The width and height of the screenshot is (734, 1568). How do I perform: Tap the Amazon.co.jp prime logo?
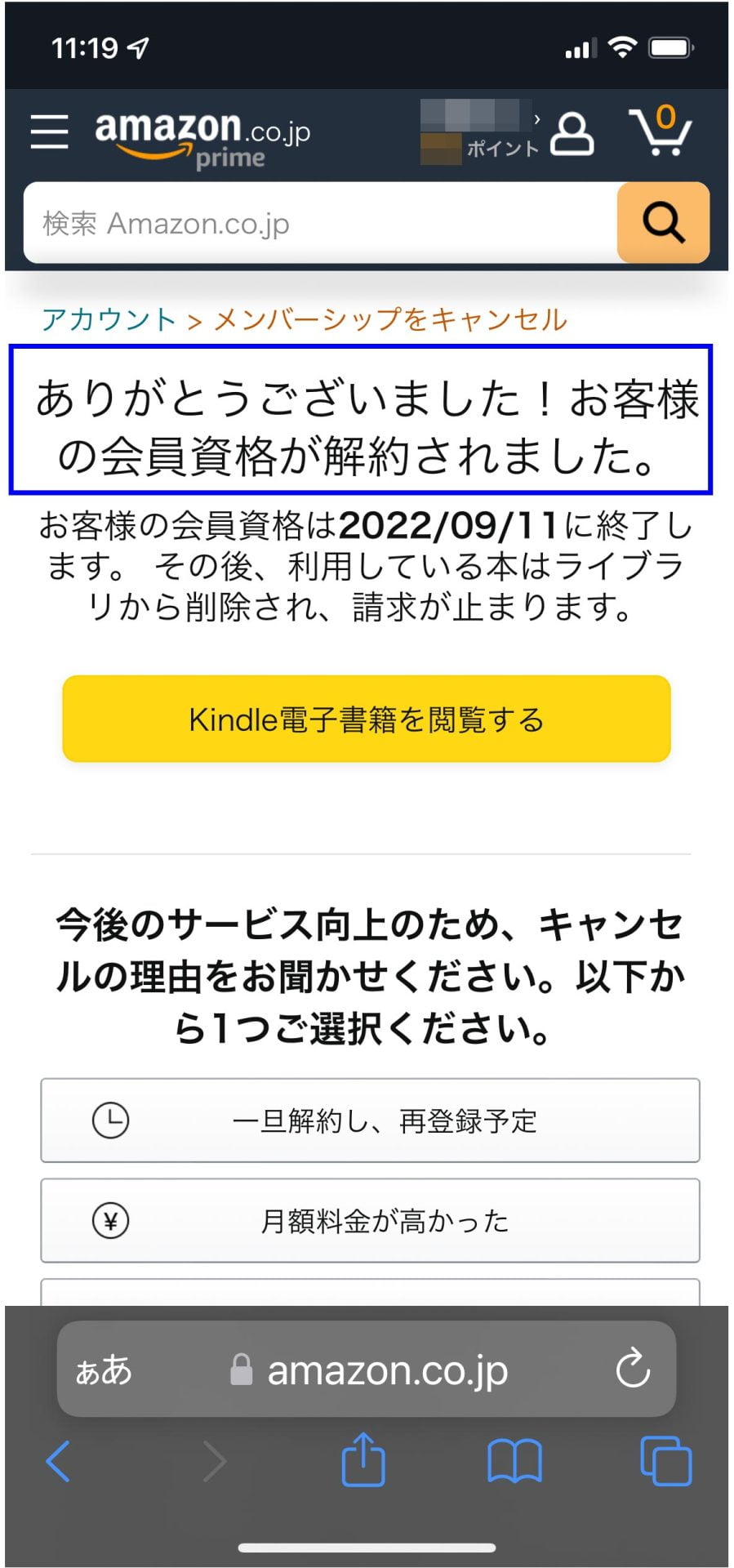(x=202, y=137)
